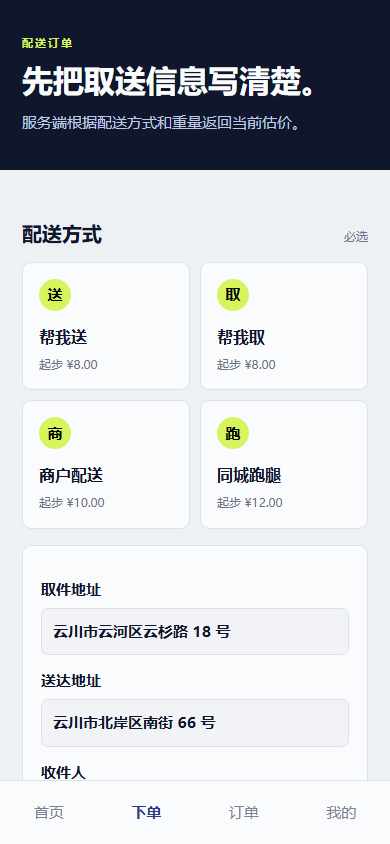
Task: Select the 帮我送 delivery method
Action: tap(106, 326)
